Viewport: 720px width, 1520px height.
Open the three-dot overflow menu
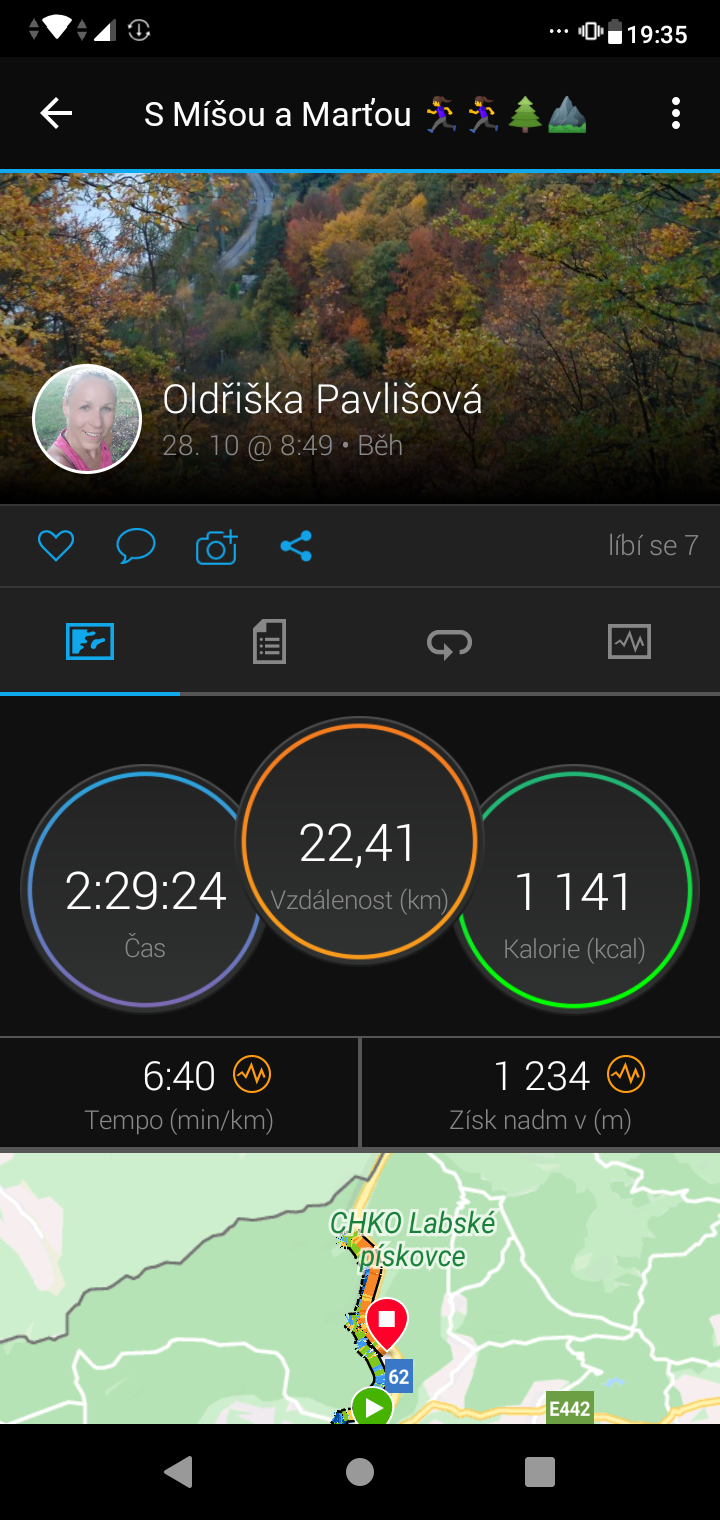tap(676, 114)
